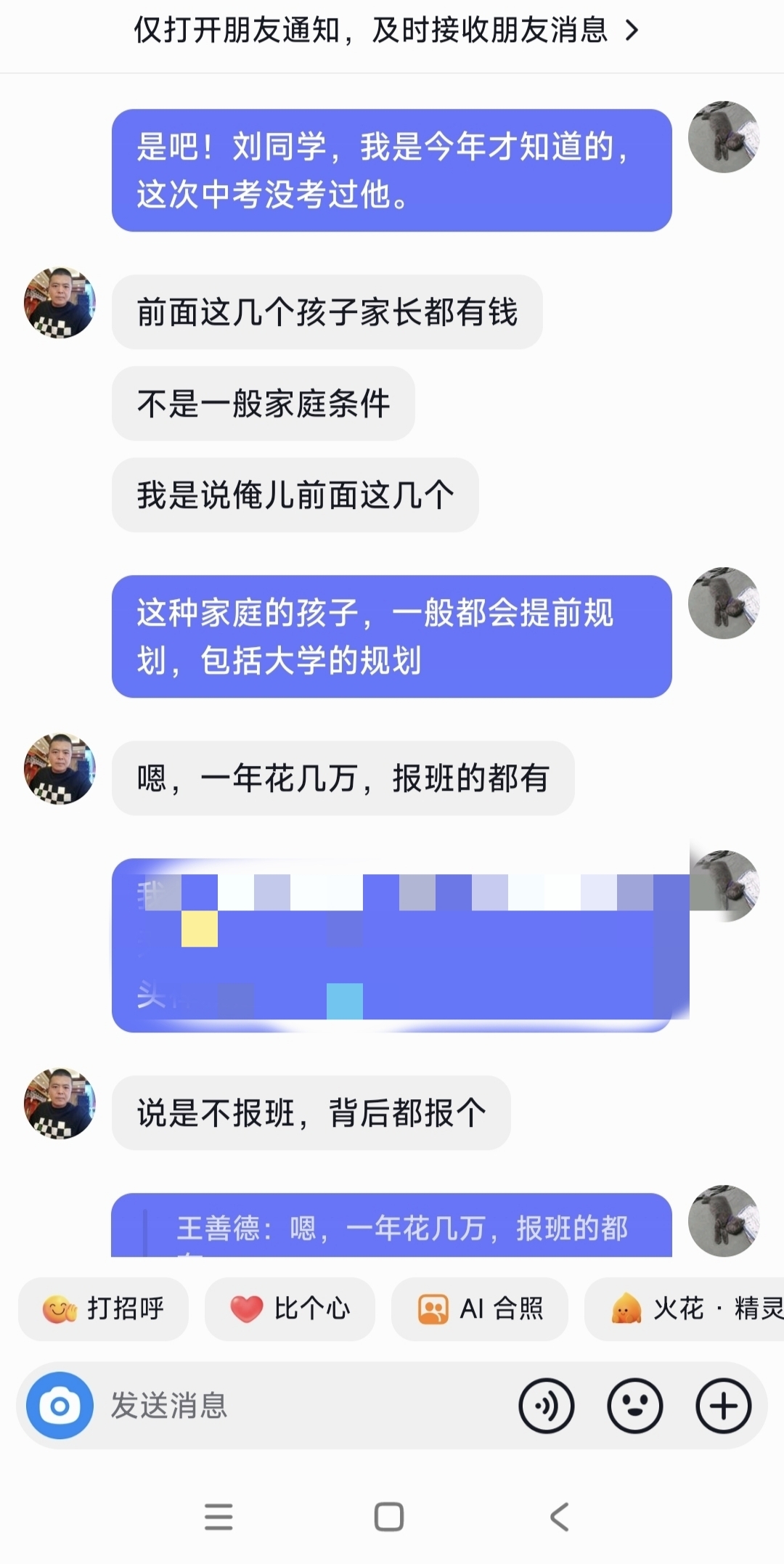Open the emoji picker
Screen dimensions: 784x1564
pos(635,1406)
